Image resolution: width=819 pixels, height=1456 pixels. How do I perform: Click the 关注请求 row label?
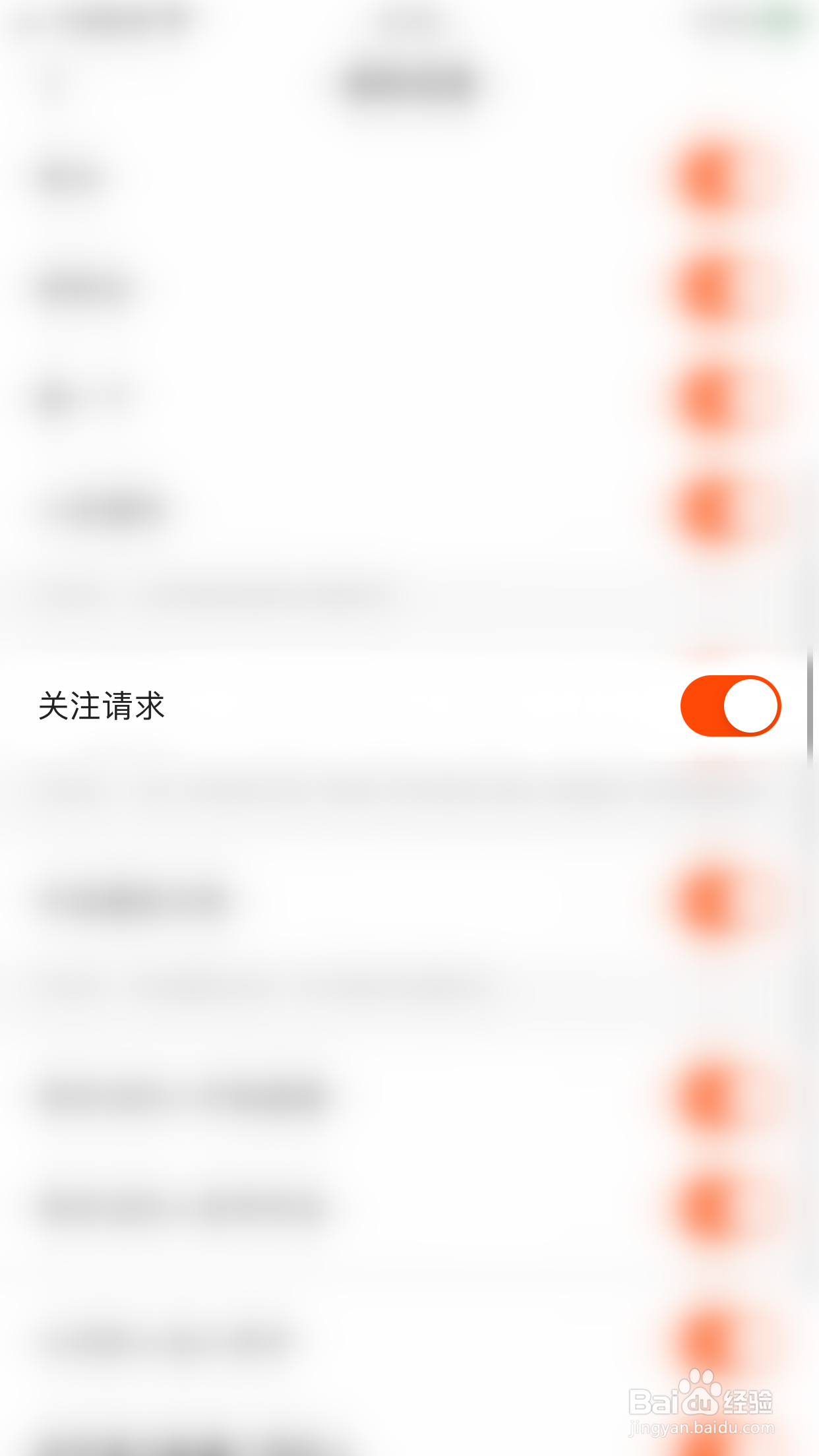(102, 705)
